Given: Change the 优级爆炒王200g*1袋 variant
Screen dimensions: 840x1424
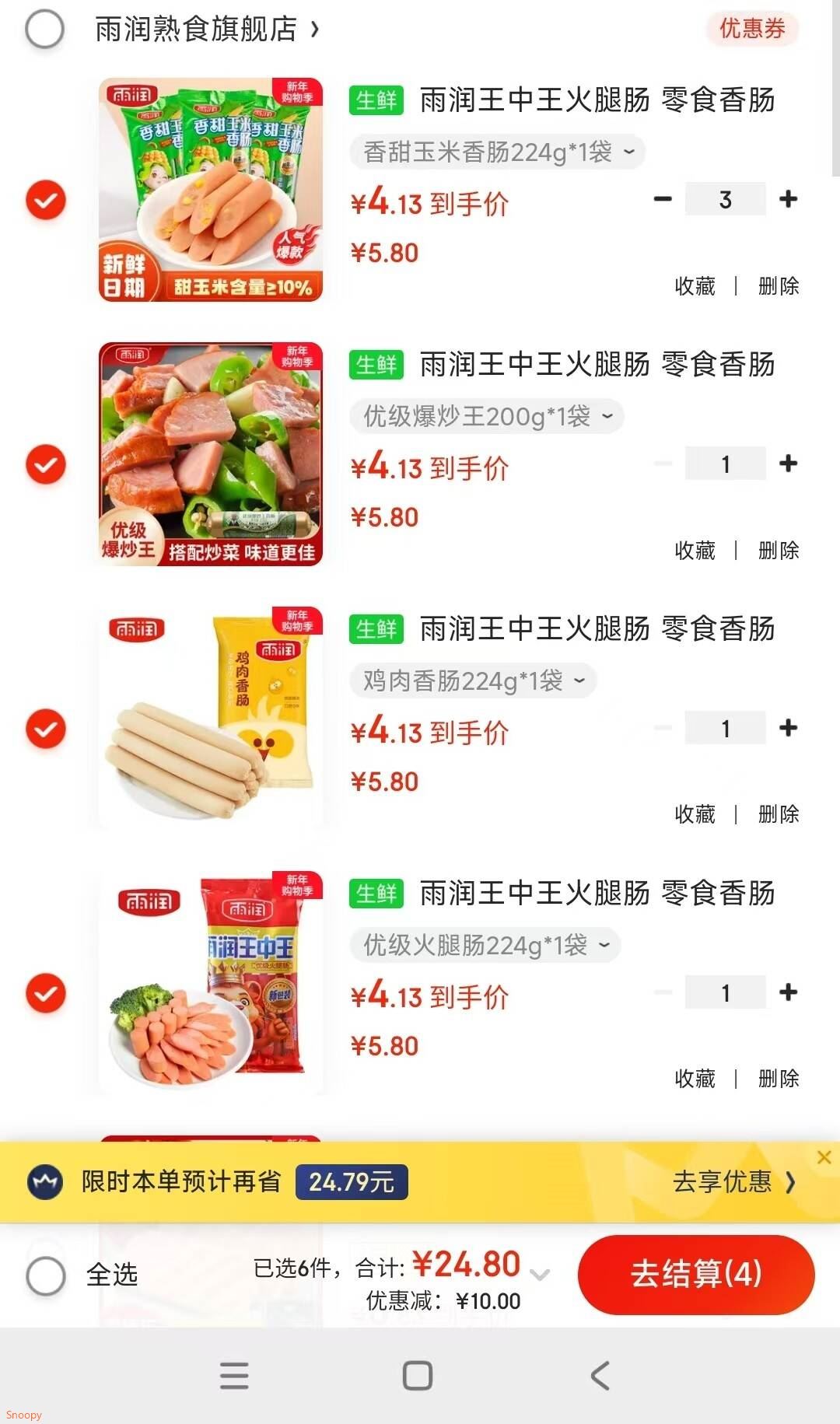Looking at the screenshot, I should coord(487,417).
